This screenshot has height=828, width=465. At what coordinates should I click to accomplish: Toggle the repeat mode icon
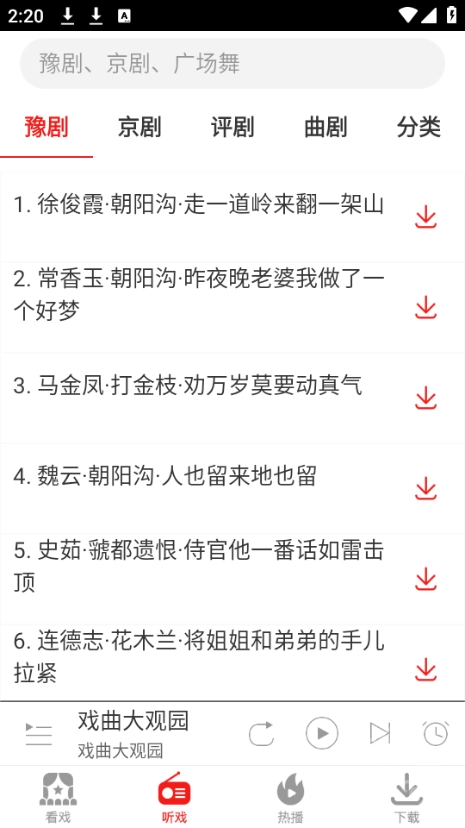coord(262,733)
